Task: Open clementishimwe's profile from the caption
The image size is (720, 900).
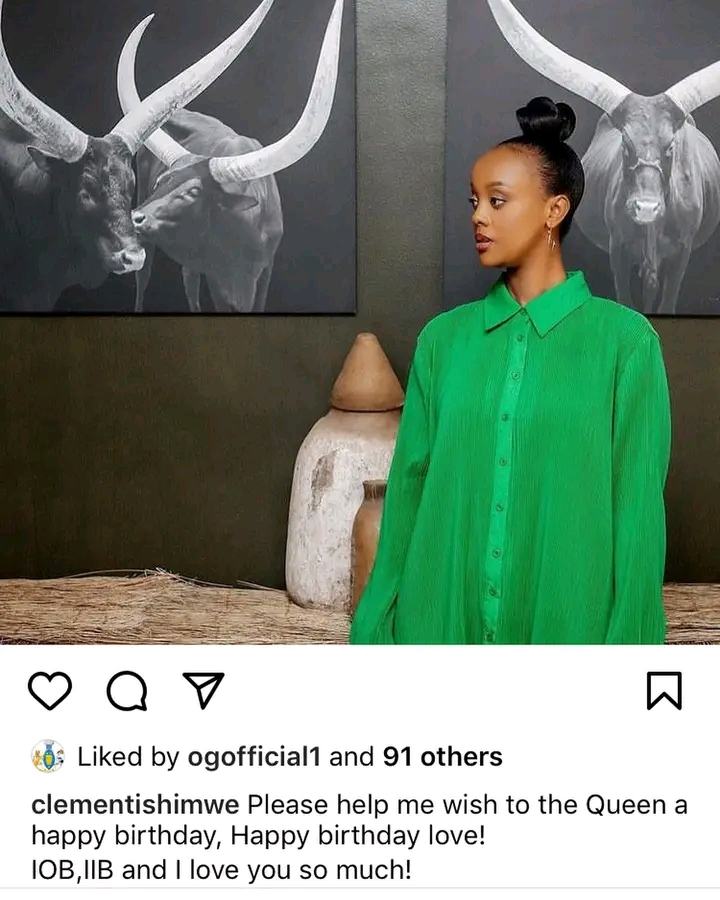Action: pos(136,804)
